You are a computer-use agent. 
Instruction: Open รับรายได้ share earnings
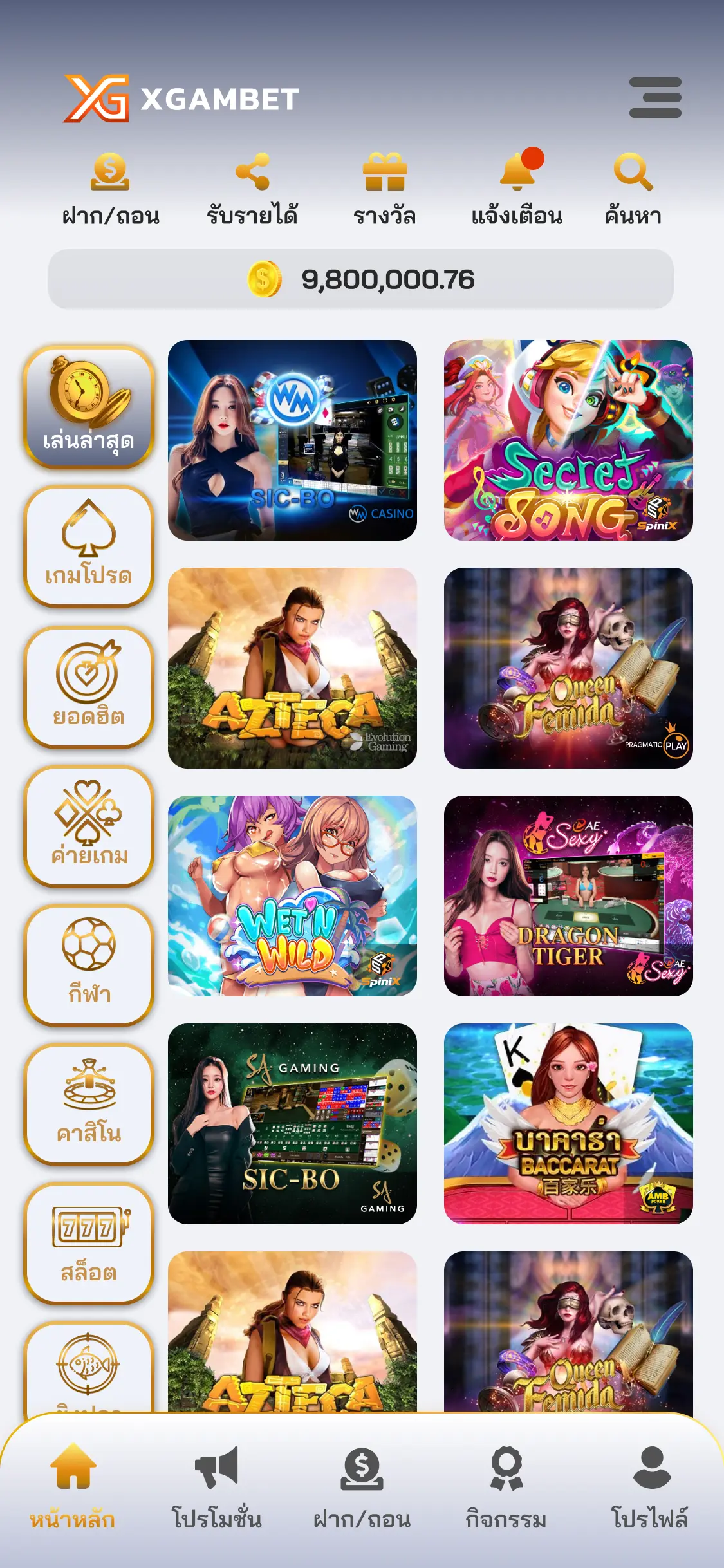click(252, 187)
